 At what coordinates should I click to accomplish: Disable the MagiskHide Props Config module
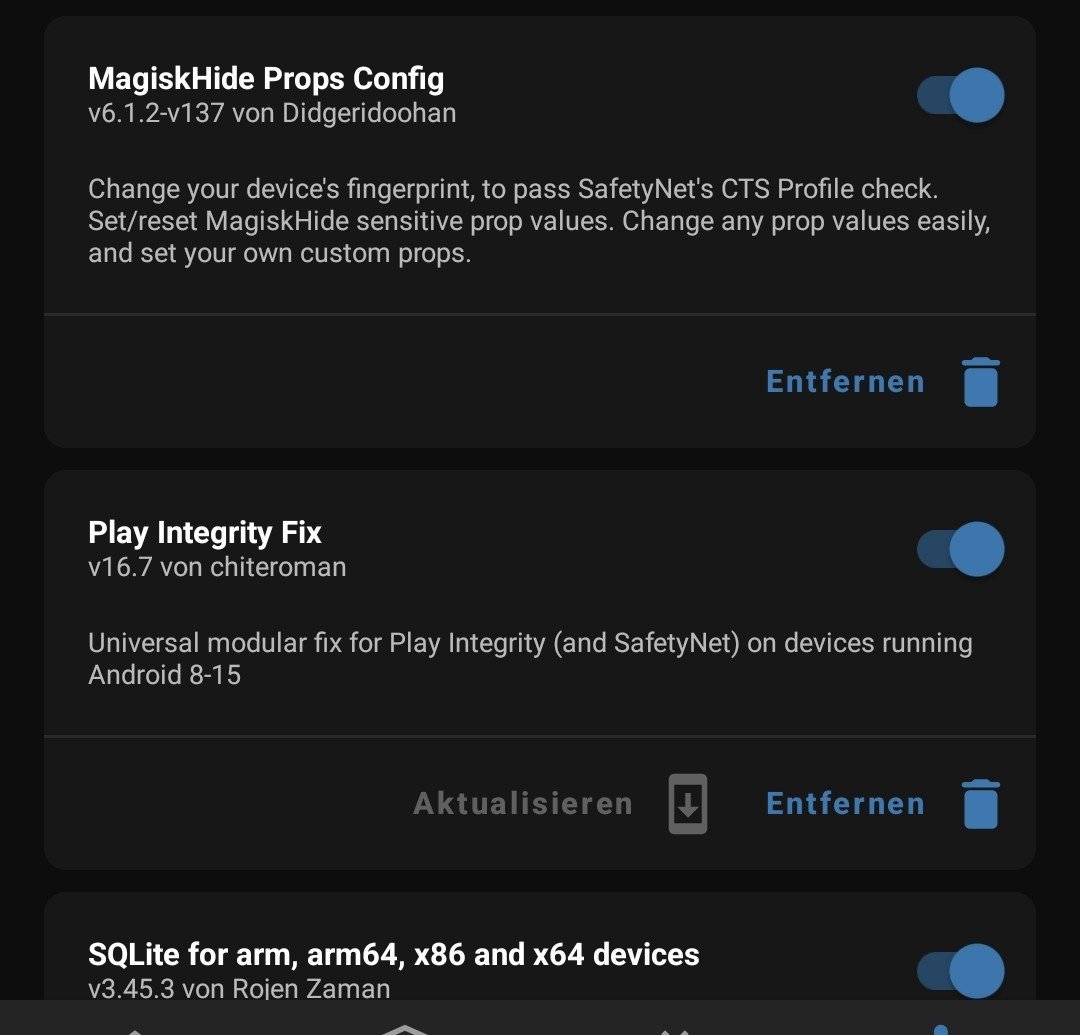coord(961,96)
